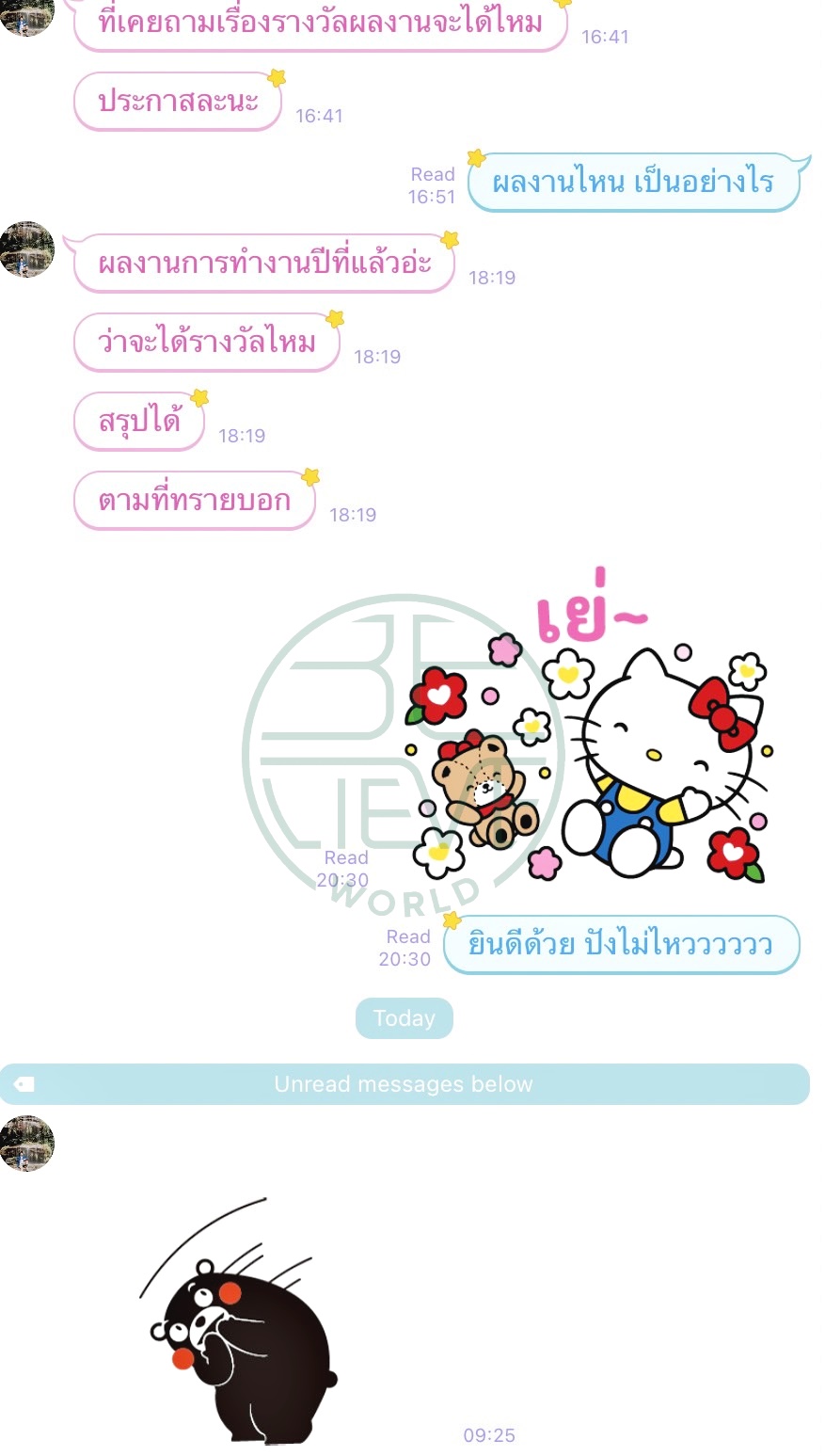Open the black bear sticker sent at 09:25
This screenshot has height=1456, width=825.
(x=239, y=1320)
